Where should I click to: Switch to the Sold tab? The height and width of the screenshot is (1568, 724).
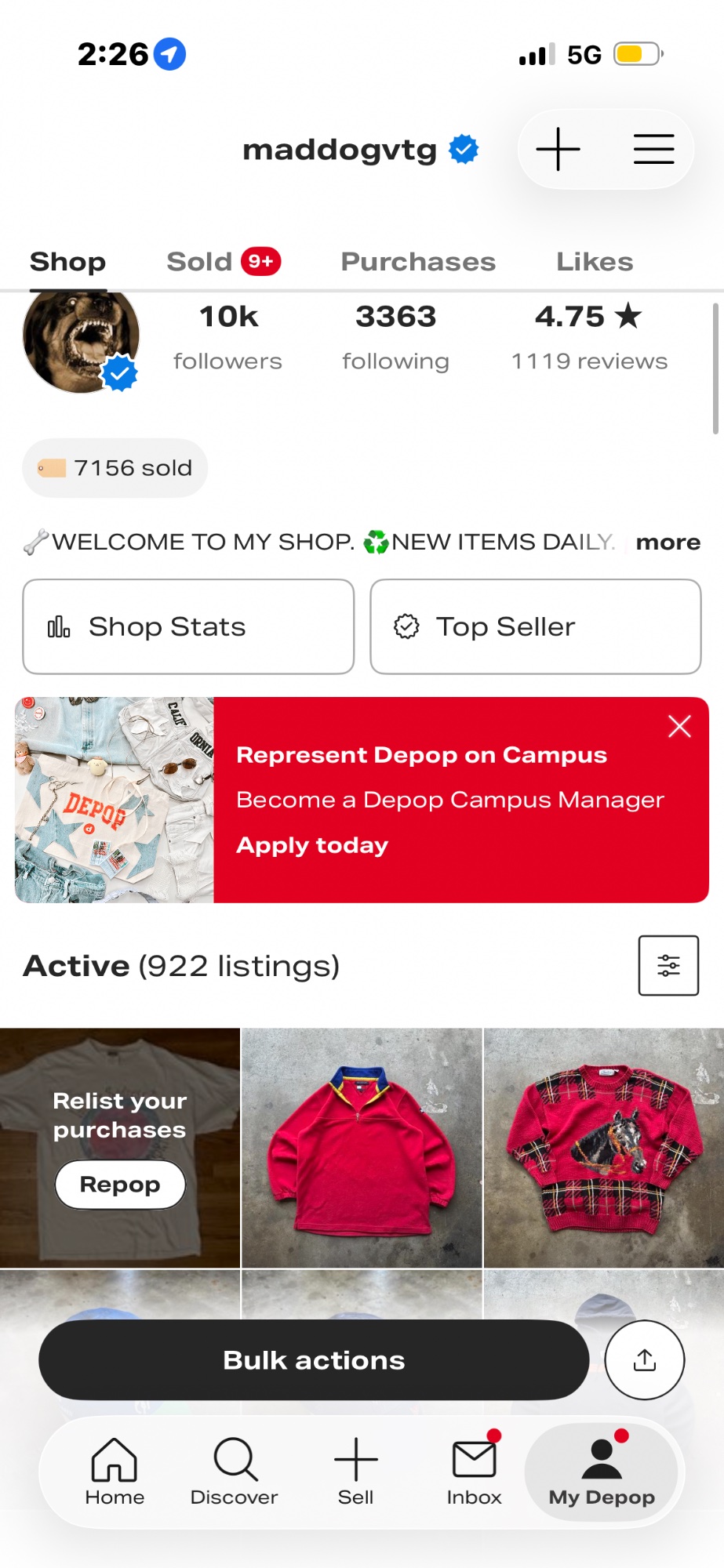point(224,262)
